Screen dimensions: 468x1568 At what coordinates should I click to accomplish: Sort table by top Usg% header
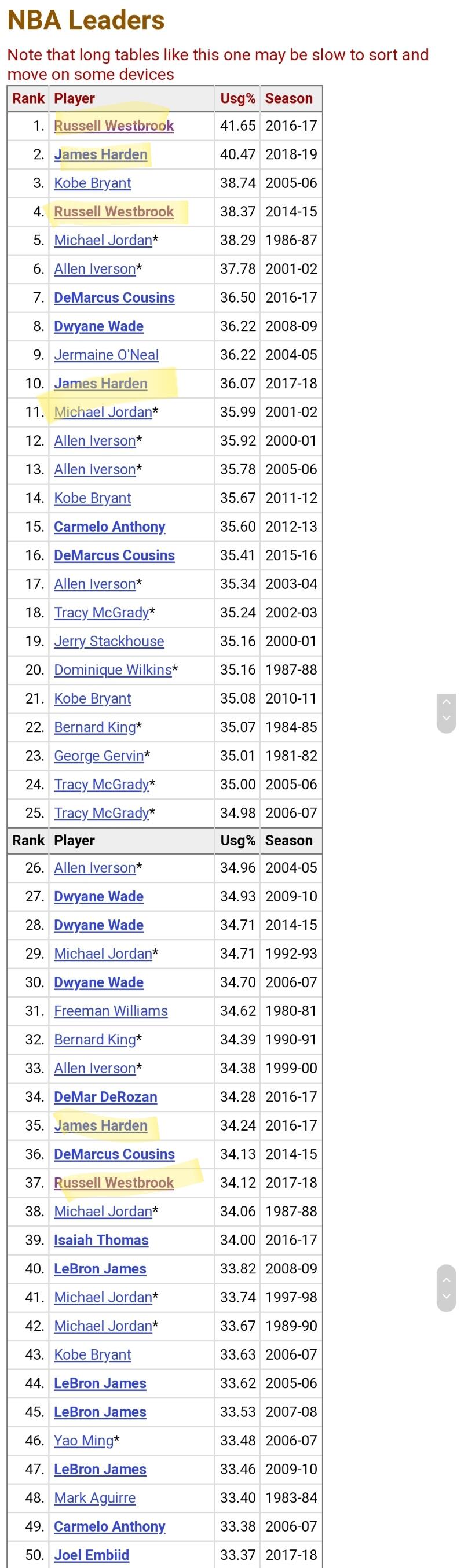(x=237, y=98)
